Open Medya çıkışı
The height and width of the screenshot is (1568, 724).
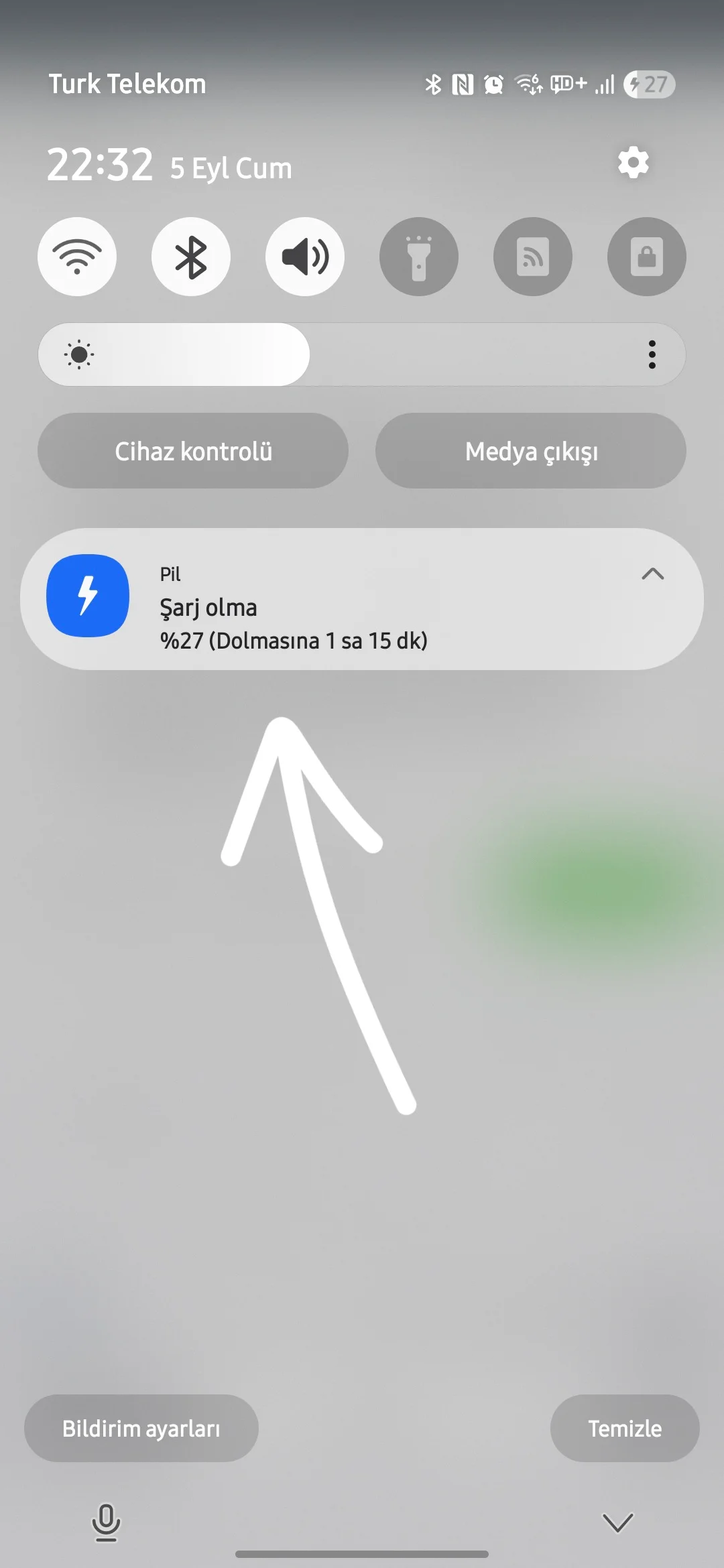point(531,451)
